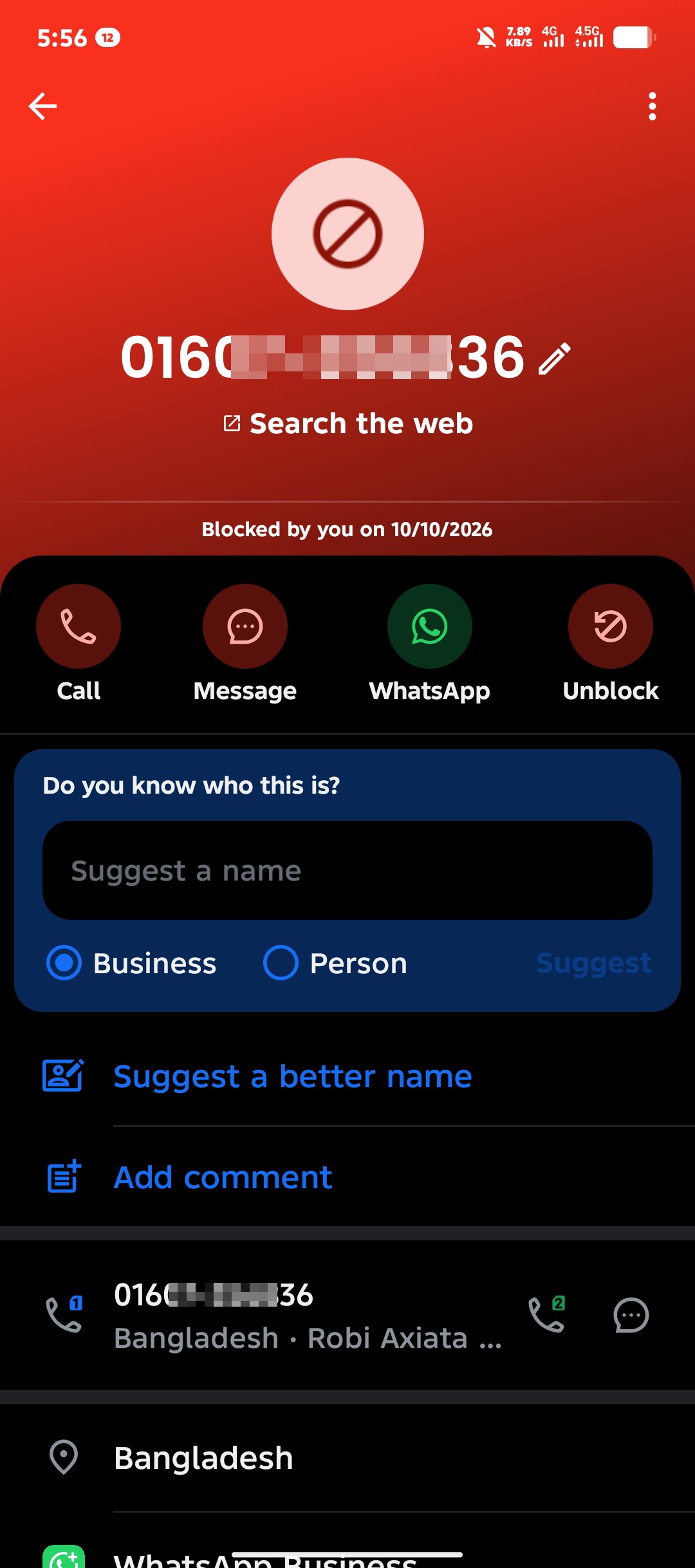
Task: Tap Search the web link
Action: [x=348, y=424]
